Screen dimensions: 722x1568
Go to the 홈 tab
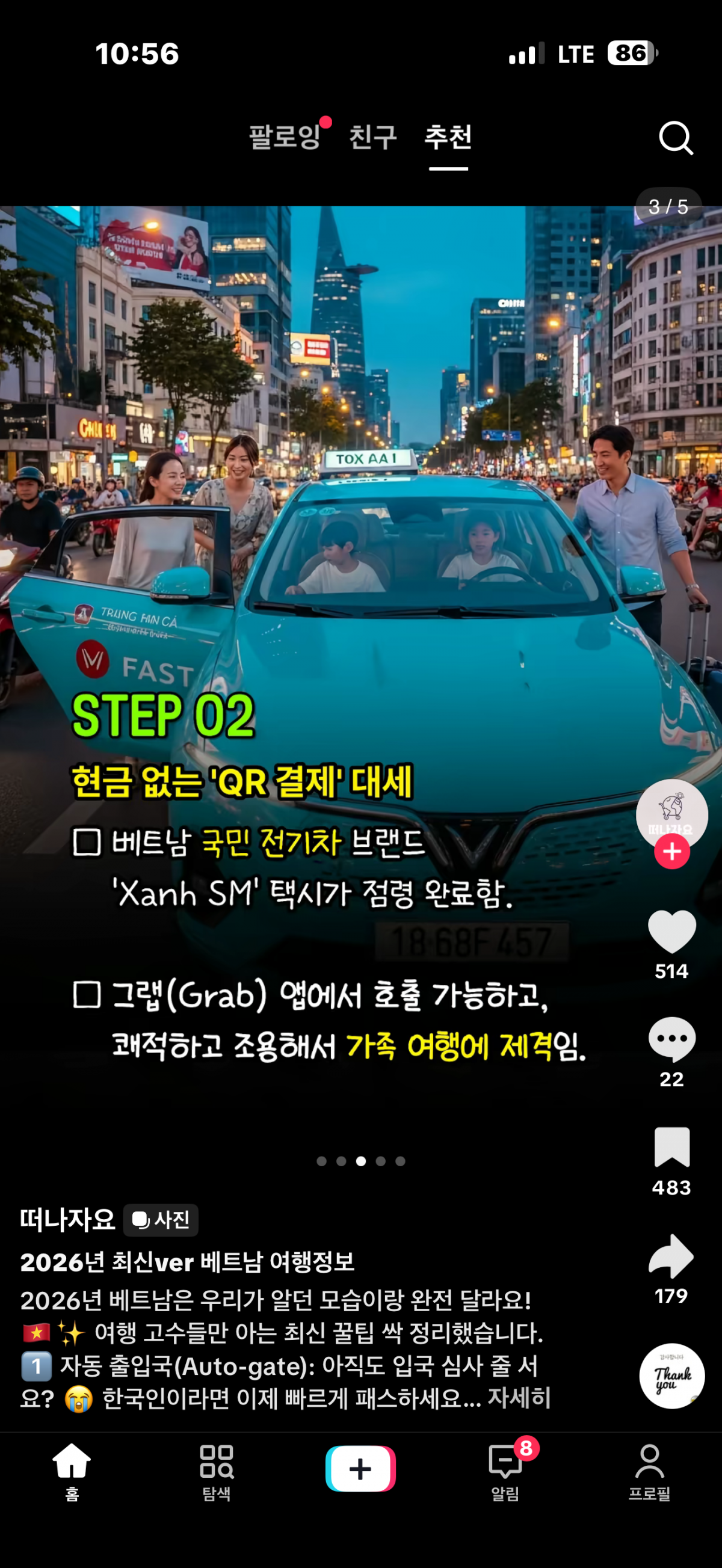[x=72, y=1471]
